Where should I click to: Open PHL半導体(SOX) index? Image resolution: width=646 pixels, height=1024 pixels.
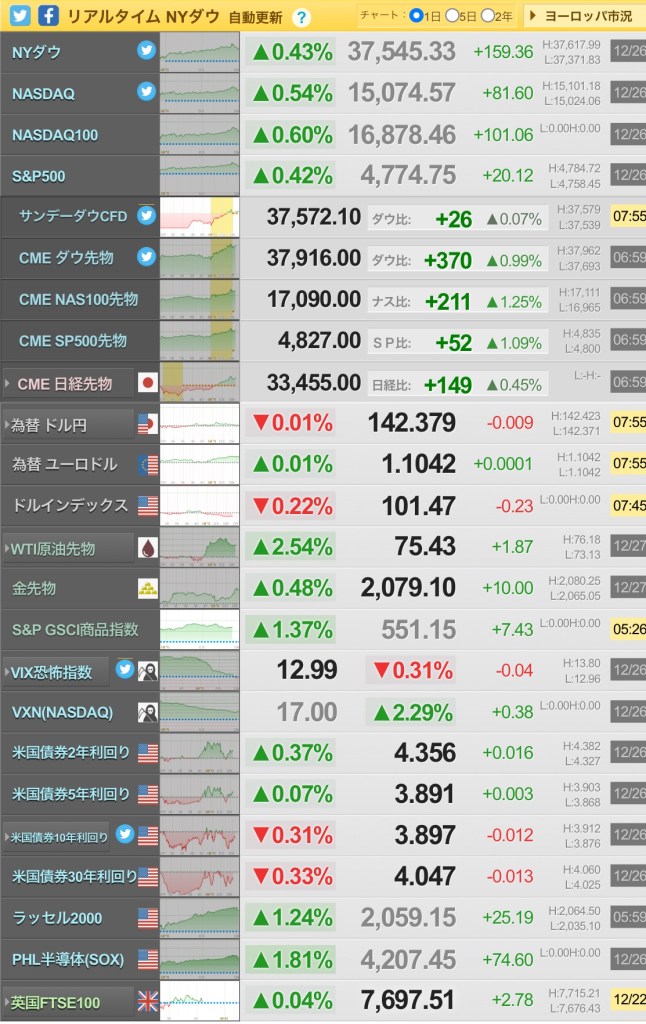click(x=68, y=959)
